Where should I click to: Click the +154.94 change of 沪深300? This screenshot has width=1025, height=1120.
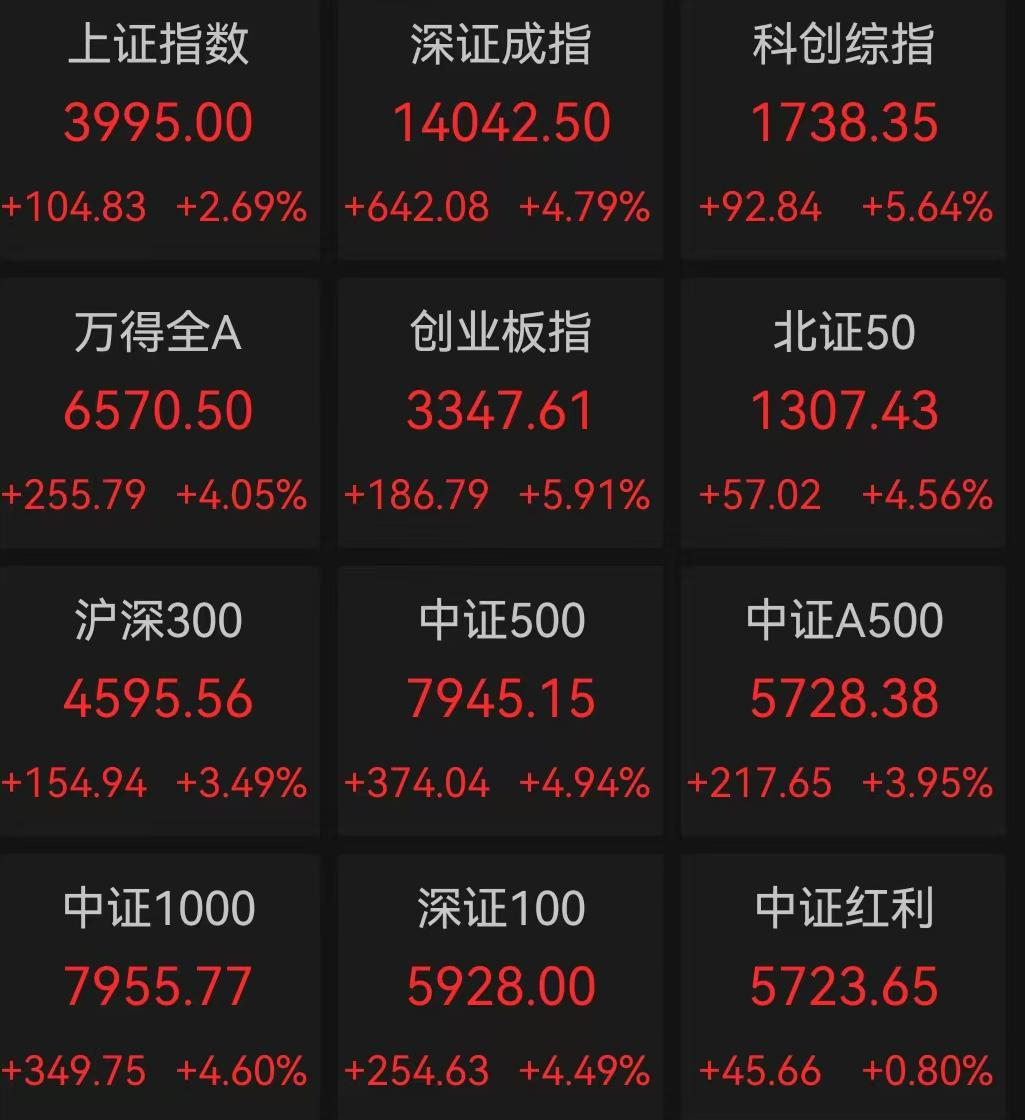pyautogui.click(x=75, y=785)
